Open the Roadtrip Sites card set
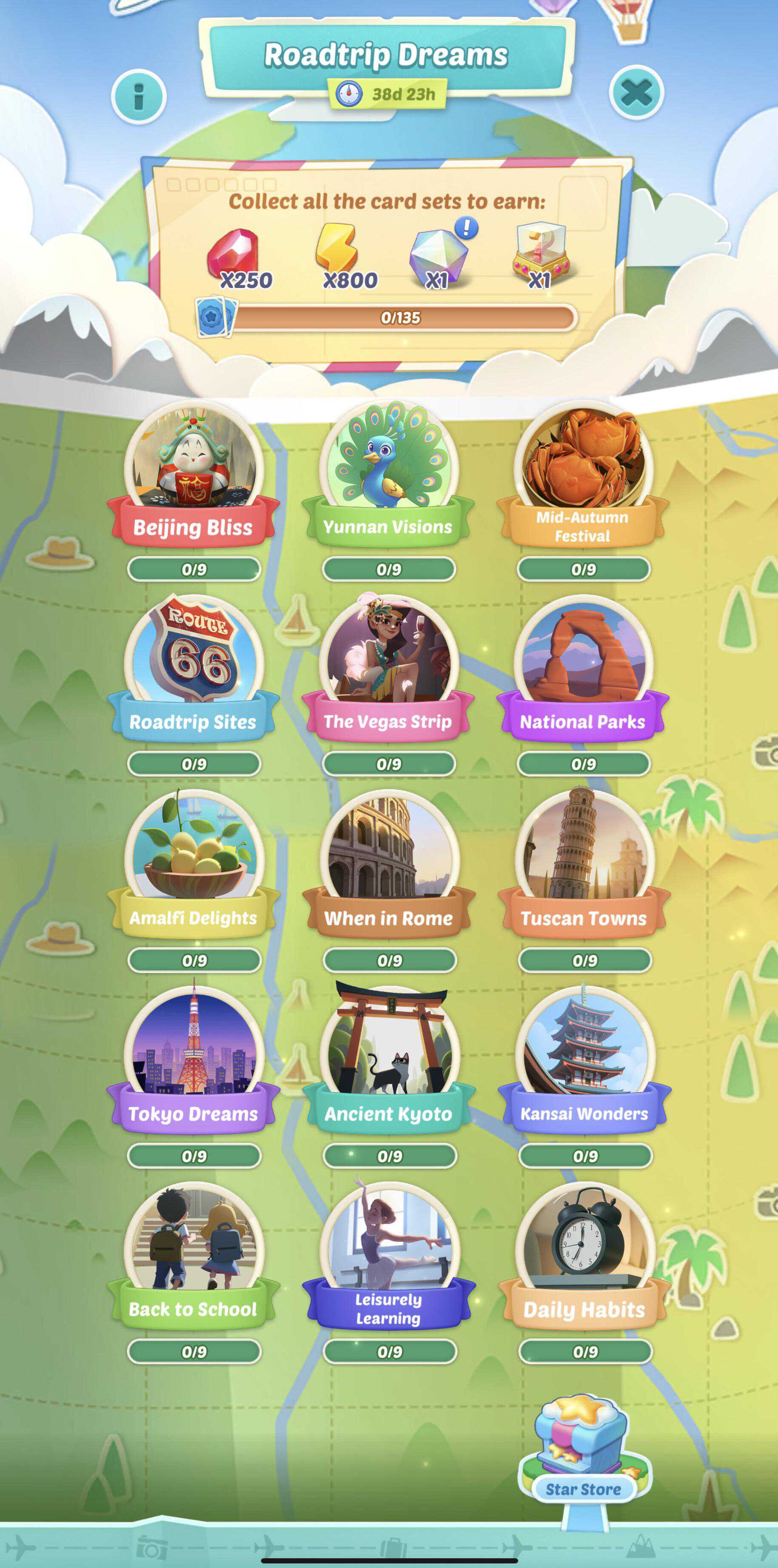 coord(194,670)
